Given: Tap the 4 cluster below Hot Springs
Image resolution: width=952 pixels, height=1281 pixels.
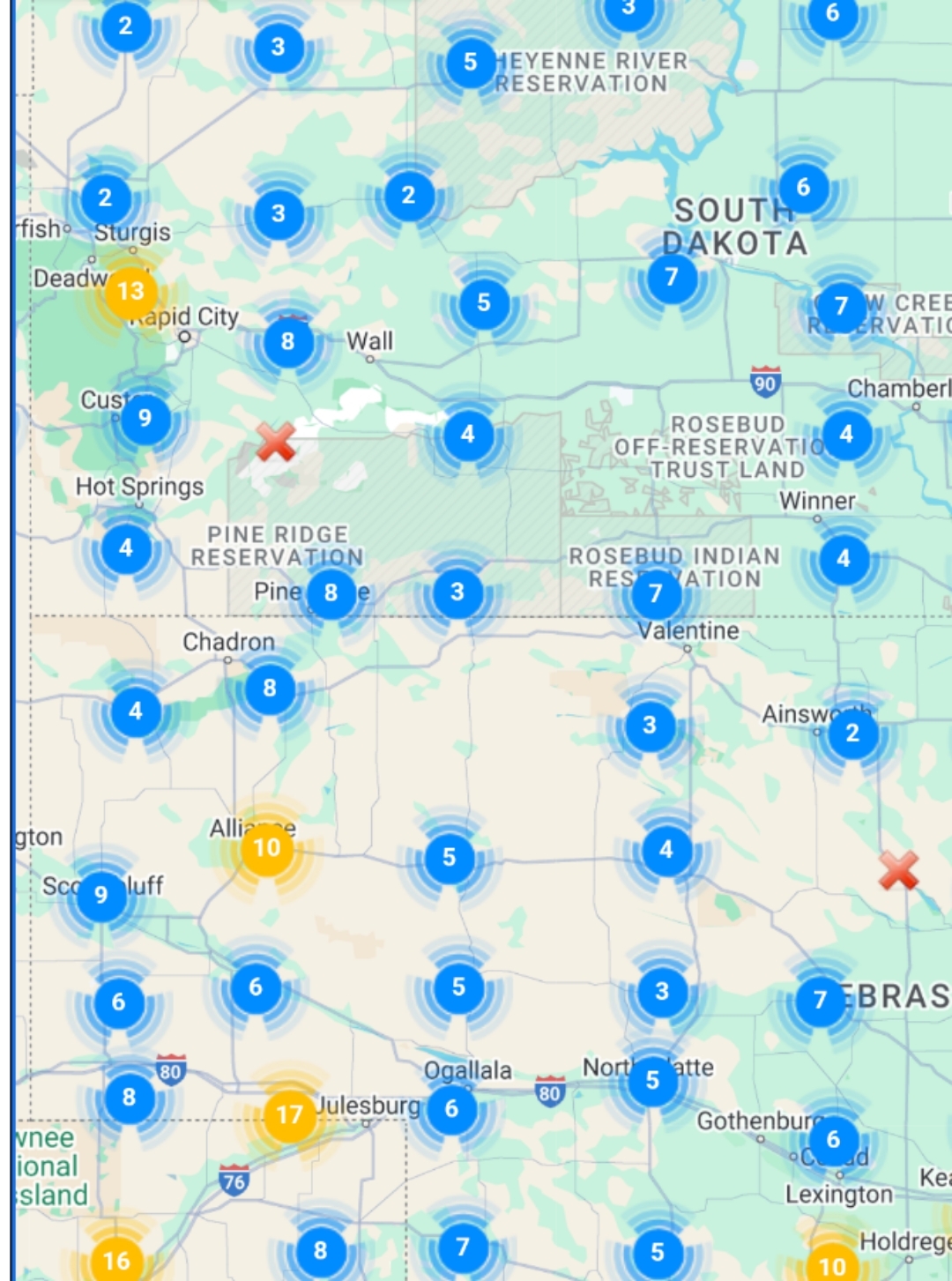Looking at the screenshot, I should [126, 547].
